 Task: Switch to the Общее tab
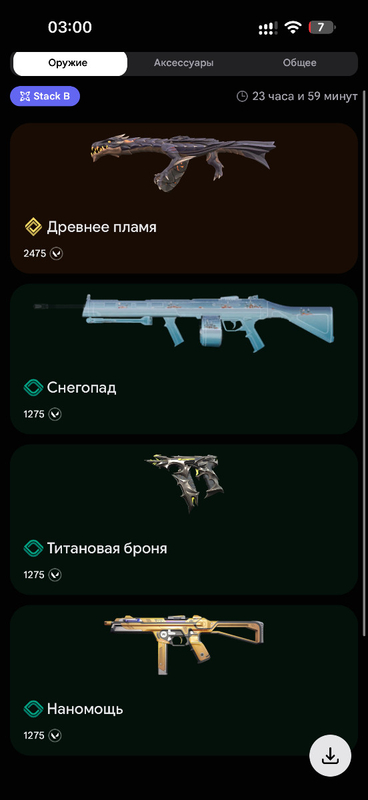coord(300,63)
